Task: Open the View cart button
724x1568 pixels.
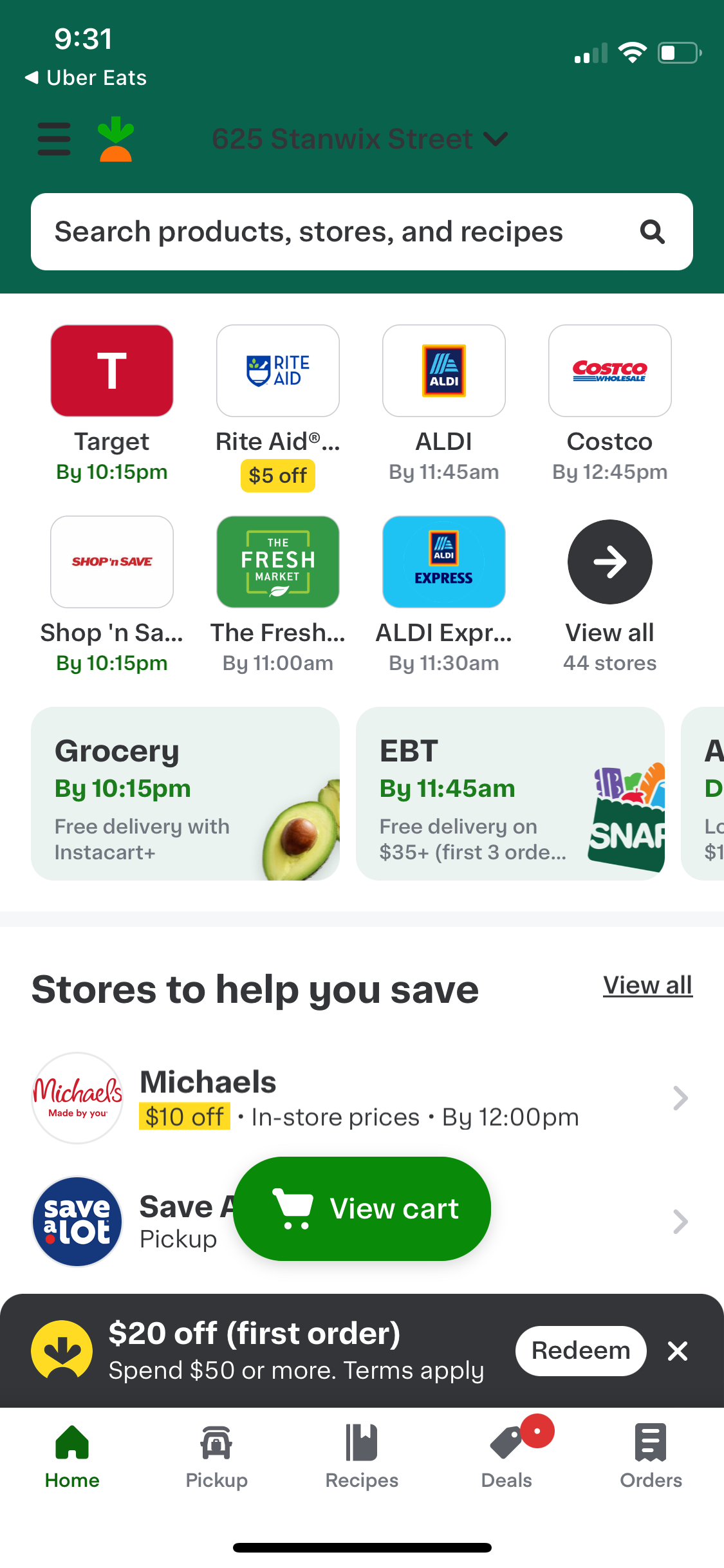Action: [x=362, y=1208]
